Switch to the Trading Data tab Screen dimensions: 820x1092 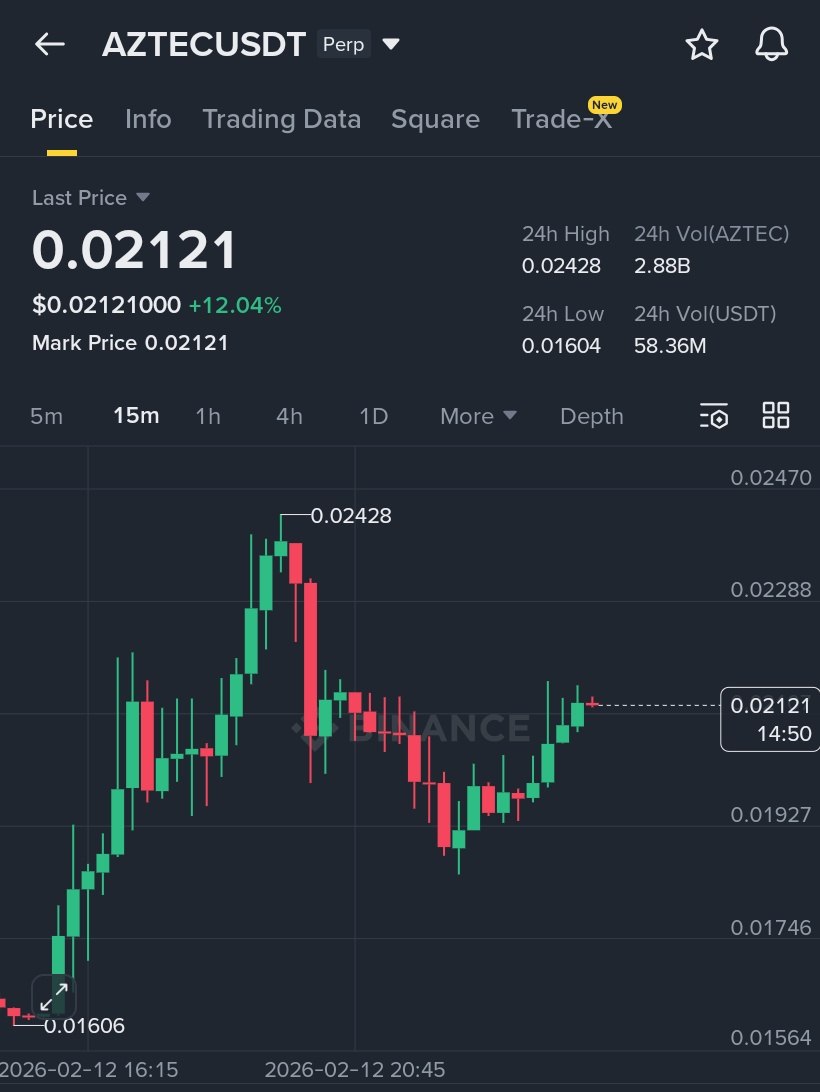coord(281,119)
